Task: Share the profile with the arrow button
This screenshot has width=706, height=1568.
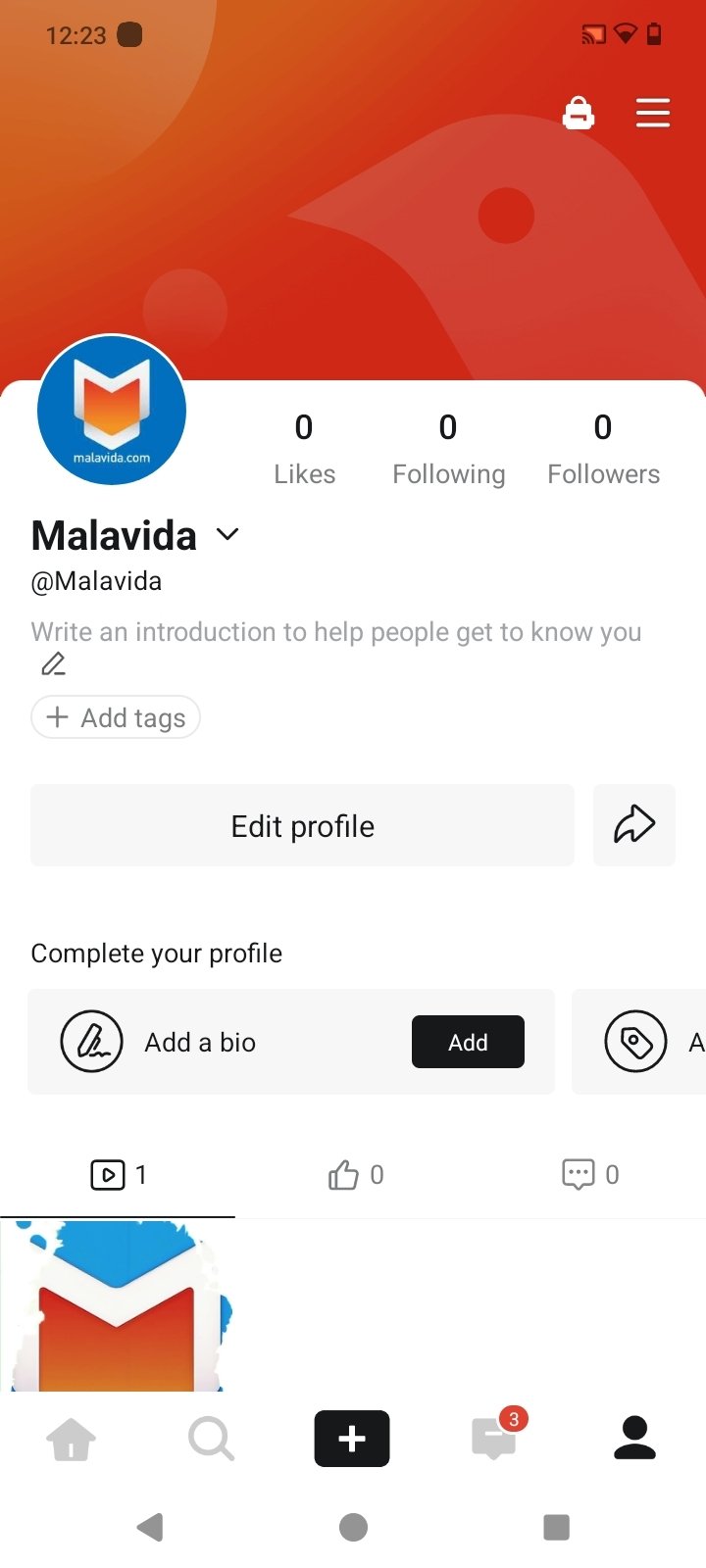Action: tap(634, 825)
